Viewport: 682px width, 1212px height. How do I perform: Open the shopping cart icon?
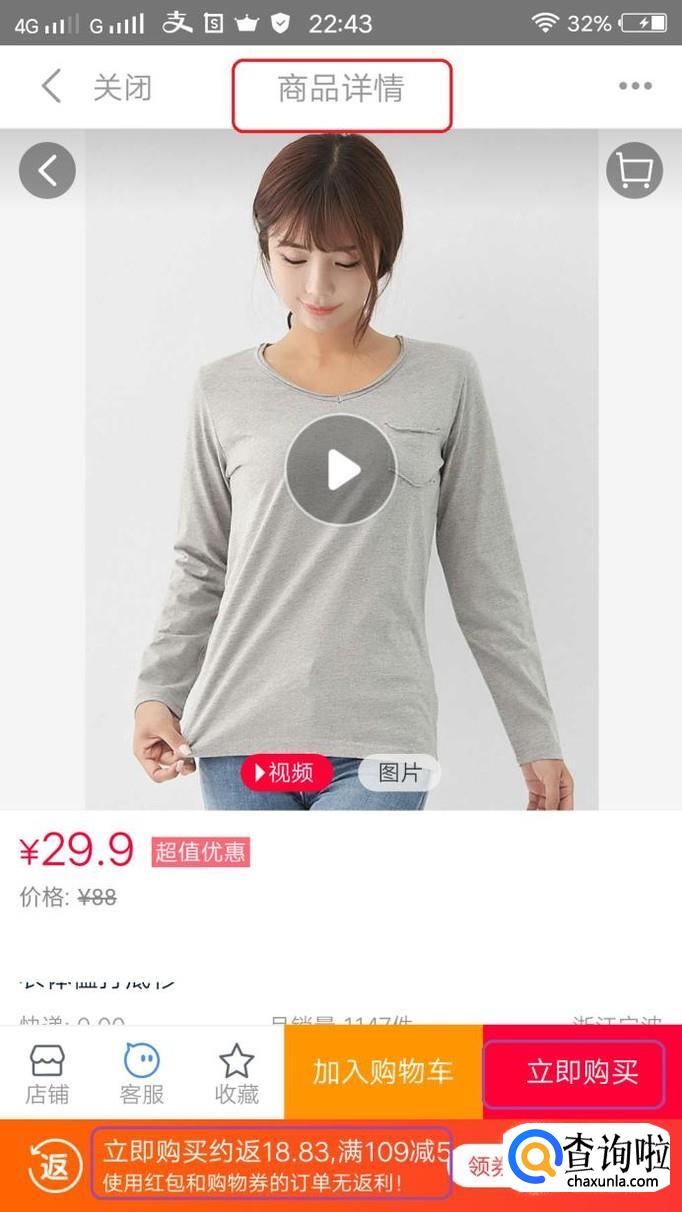634,171
